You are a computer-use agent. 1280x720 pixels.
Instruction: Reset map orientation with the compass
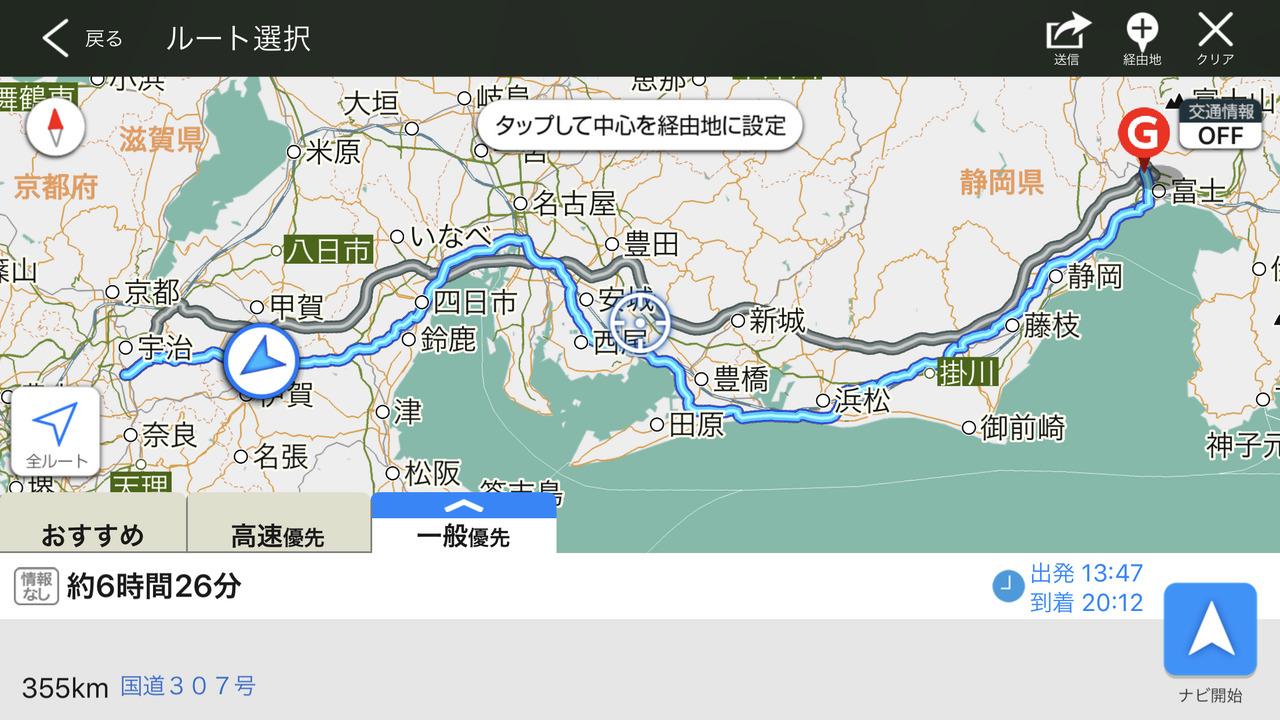click(x=56, y=129)
